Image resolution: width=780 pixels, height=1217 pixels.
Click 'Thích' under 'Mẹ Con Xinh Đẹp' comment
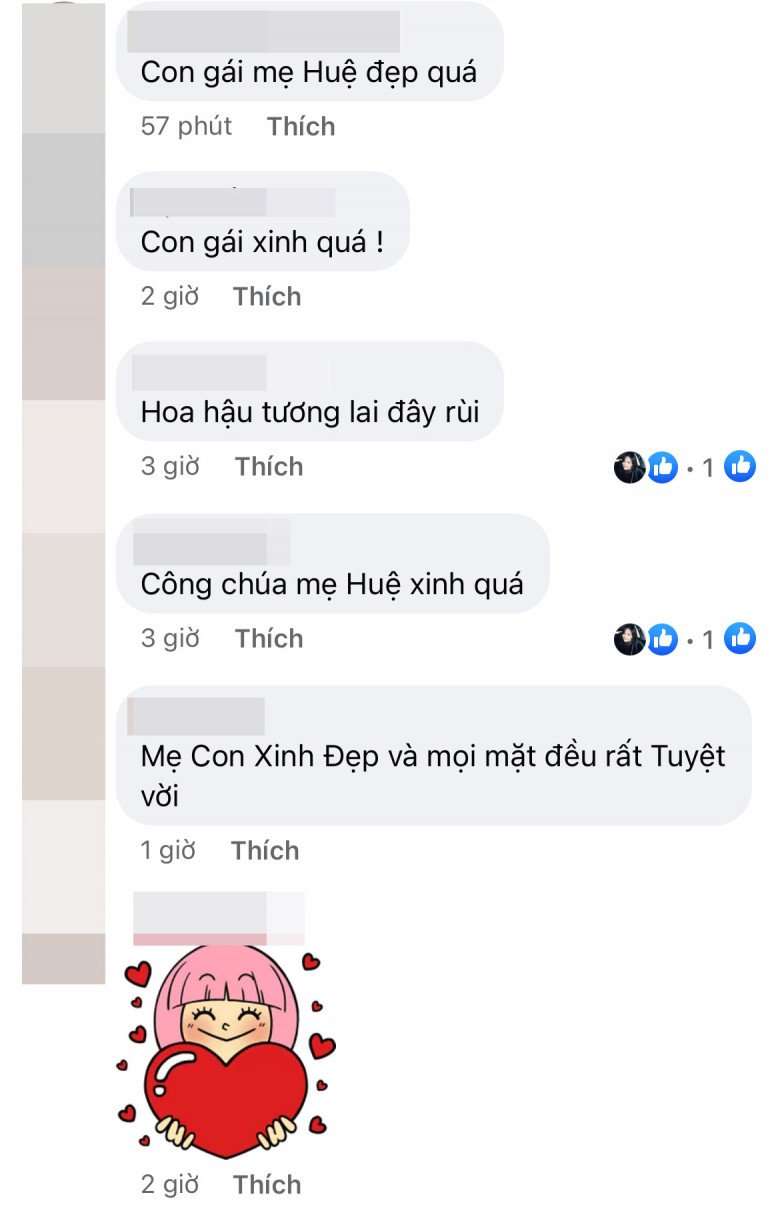(265, 850)
